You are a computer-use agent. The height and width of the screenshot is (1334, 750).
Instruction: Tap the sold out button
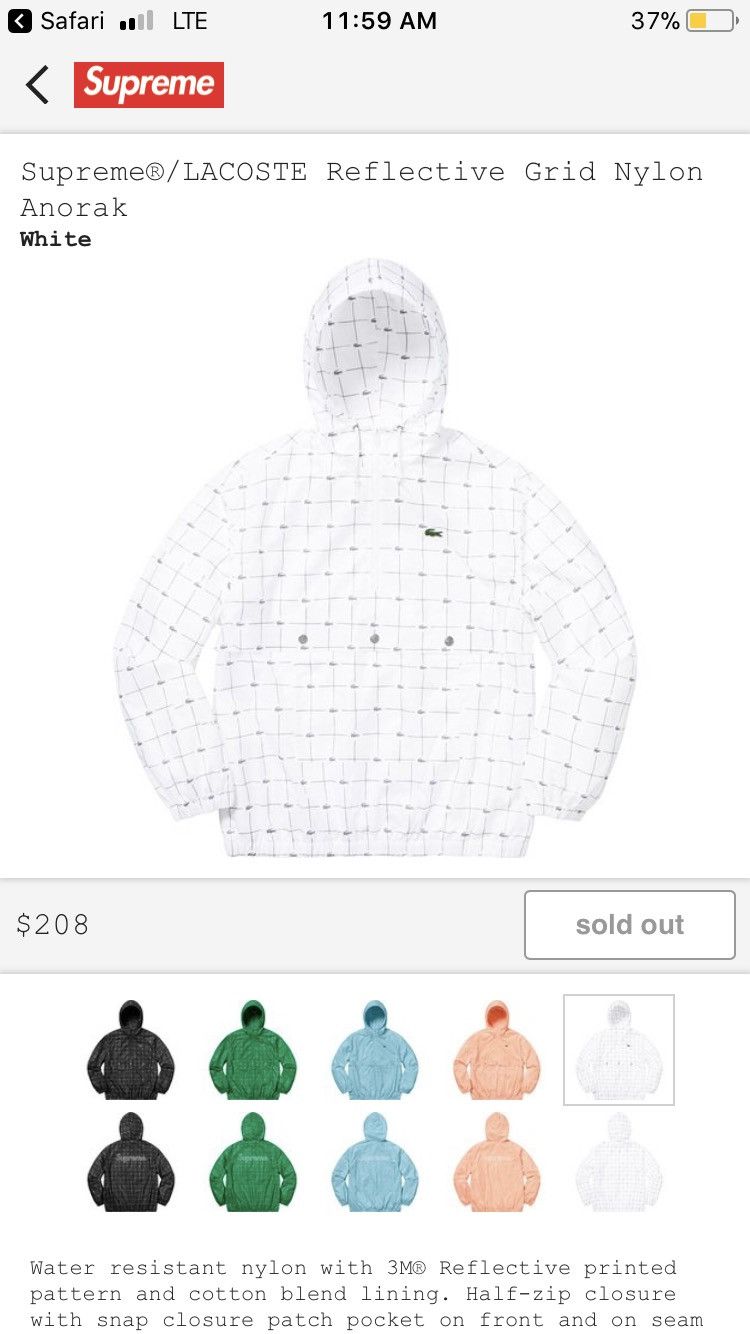pos(629,925)
